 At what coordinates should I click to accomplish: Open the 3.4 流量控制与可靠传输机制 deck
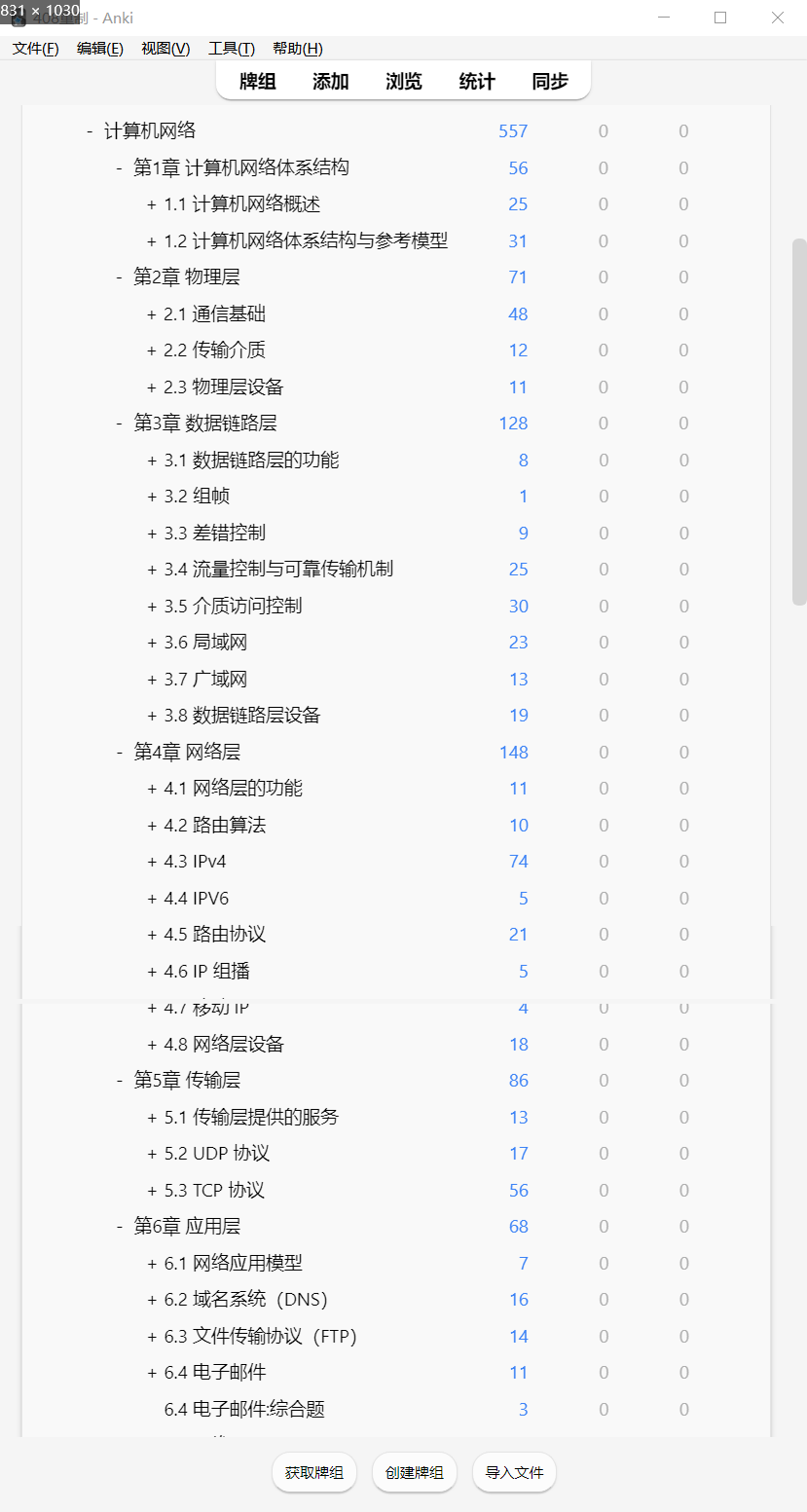pos(278,570)
